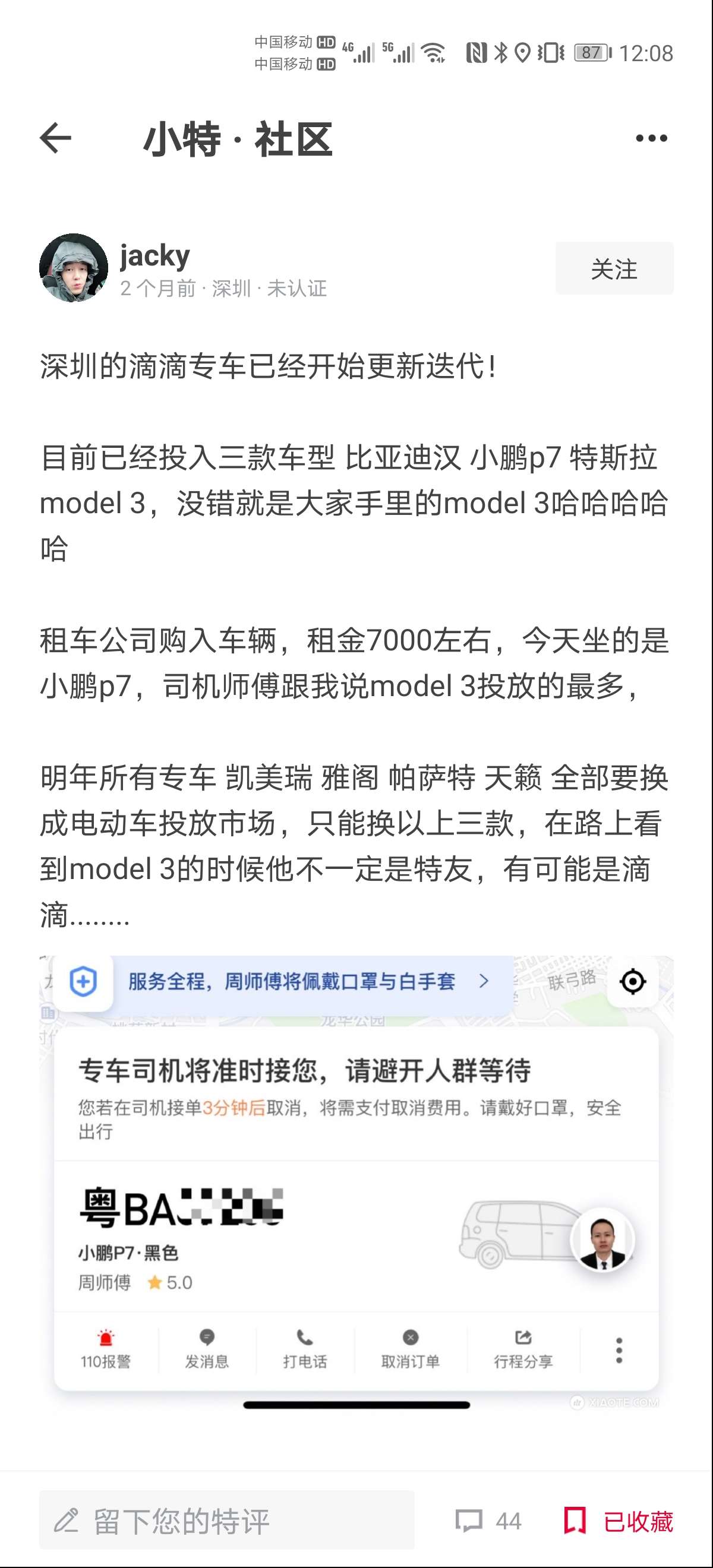Go back using the arrow icon
713x1568 pixels.
click(x=56, y=138)
